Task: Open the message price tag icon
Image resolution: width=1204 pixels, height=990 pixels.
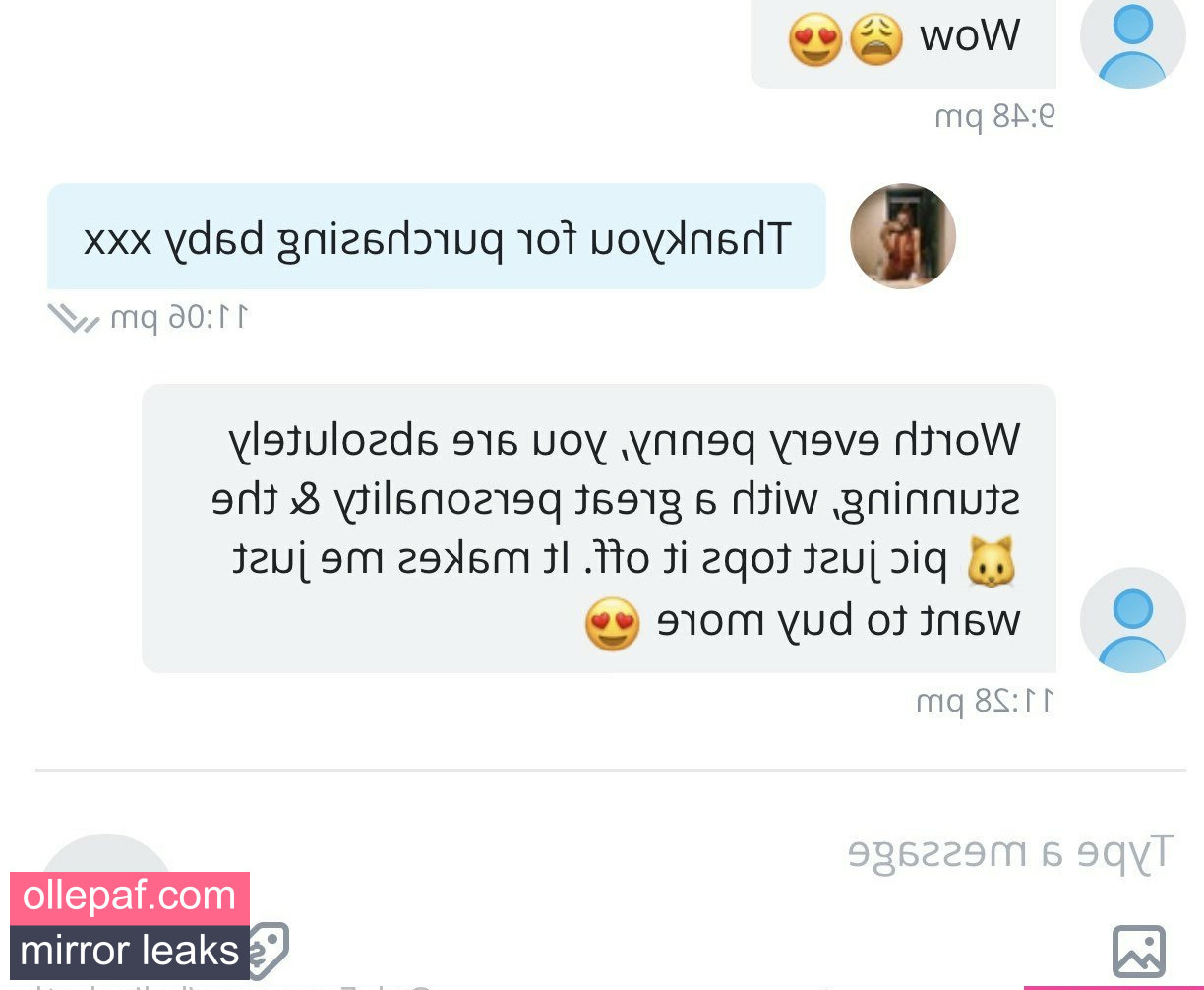Action: 269,950
